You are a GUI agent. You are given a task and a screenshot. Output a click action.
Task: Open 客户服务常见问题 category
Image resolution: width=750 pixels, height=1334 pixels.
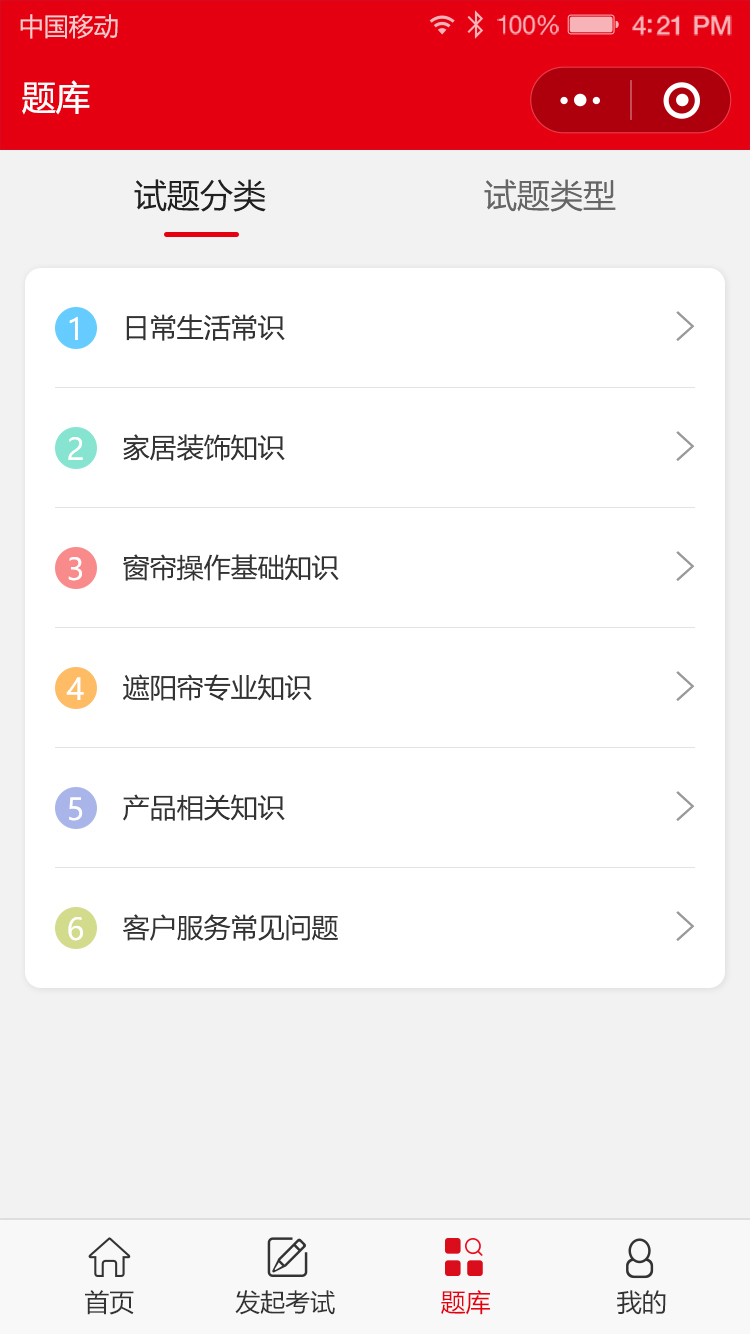[375, 928]
